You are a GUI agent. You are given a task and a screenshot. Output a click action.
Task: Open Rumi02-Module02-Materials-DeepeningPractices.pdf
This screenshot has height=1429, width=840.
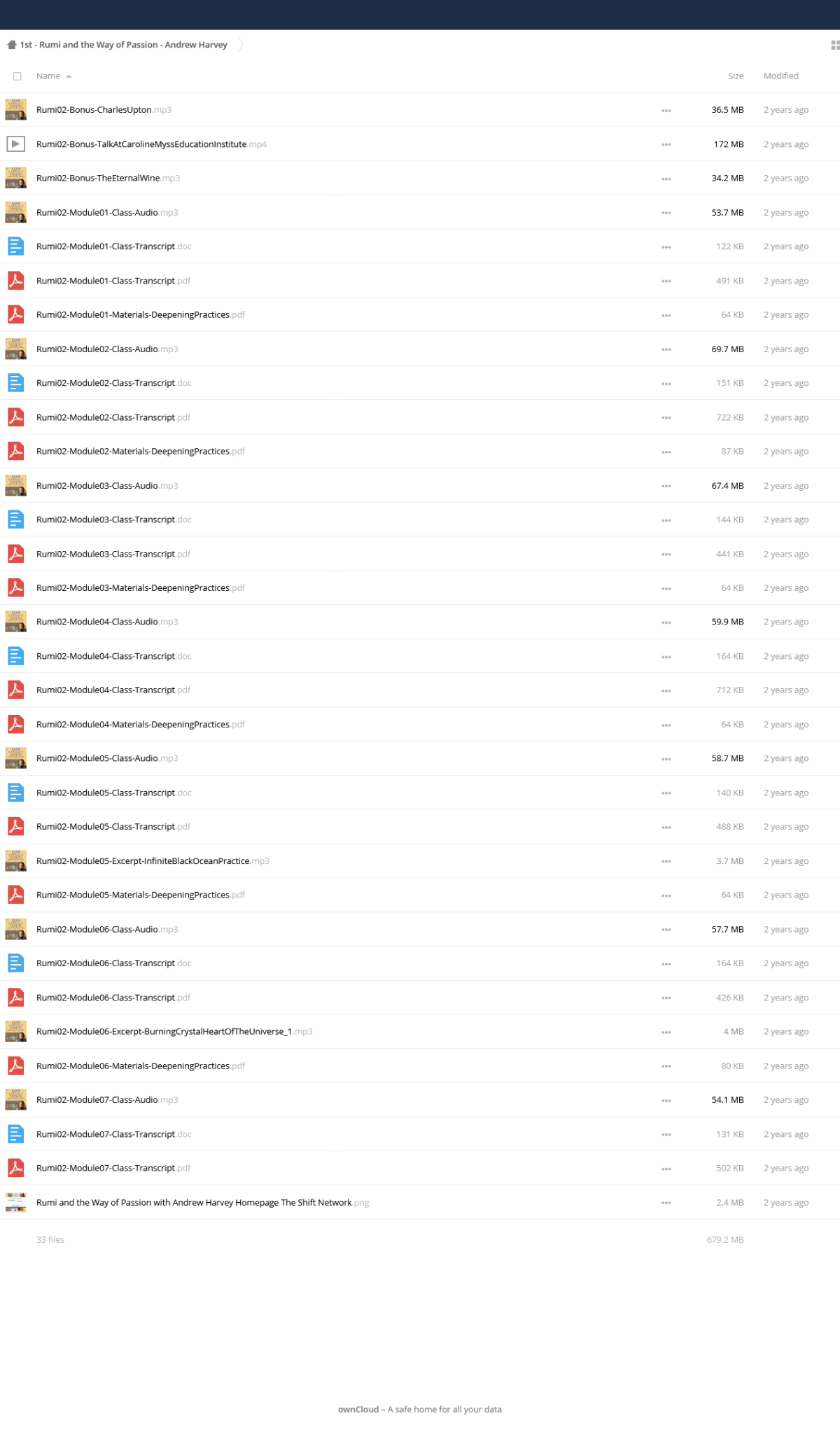click(x=141, y=452)
